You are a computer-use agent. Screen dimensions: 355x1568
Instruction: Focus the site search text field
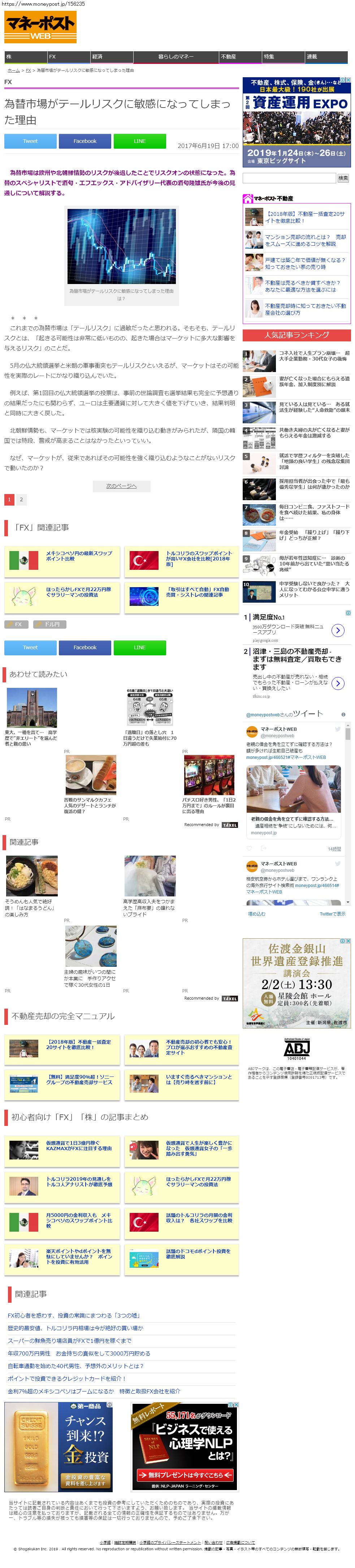(x=289, y=178)
